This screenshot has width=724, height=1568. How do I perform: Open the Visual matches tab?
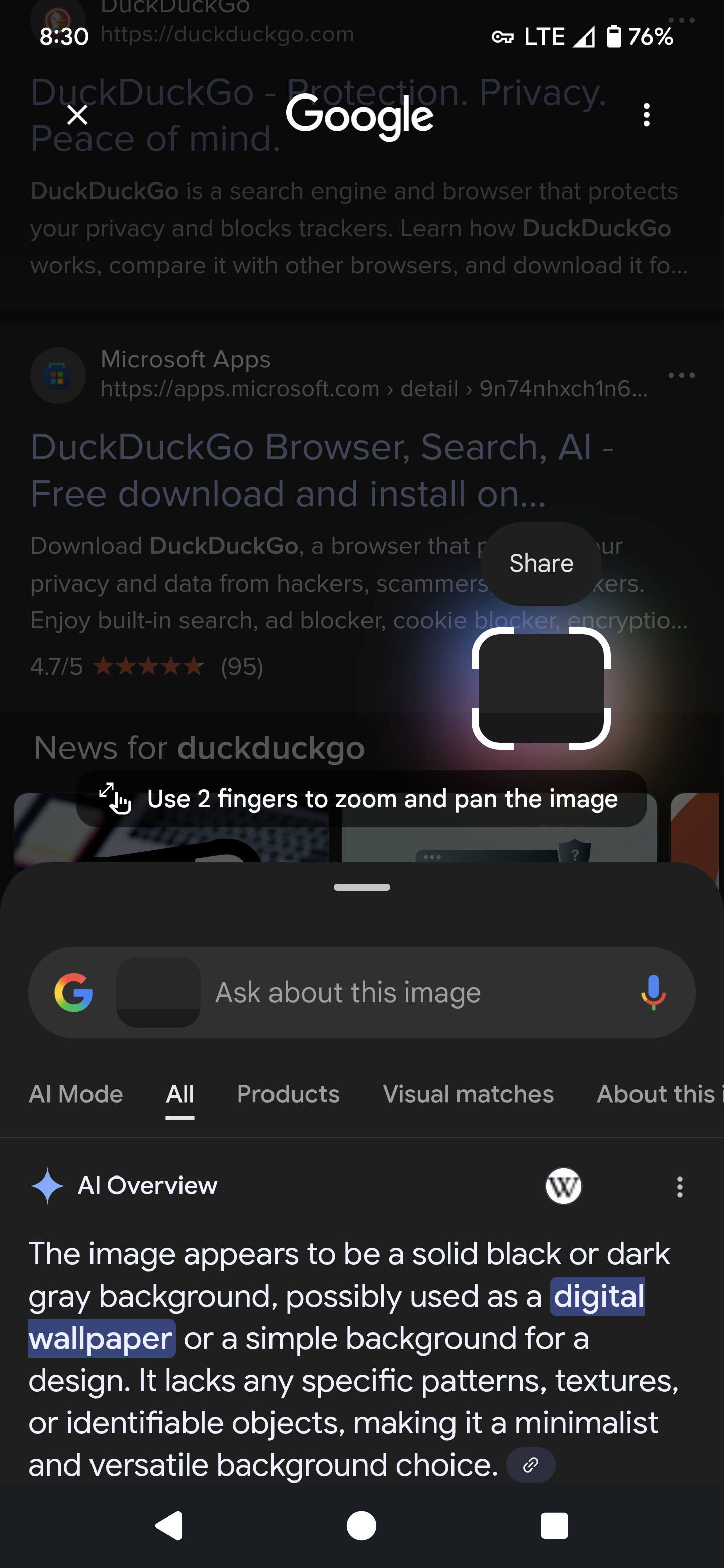[468, 1094]
